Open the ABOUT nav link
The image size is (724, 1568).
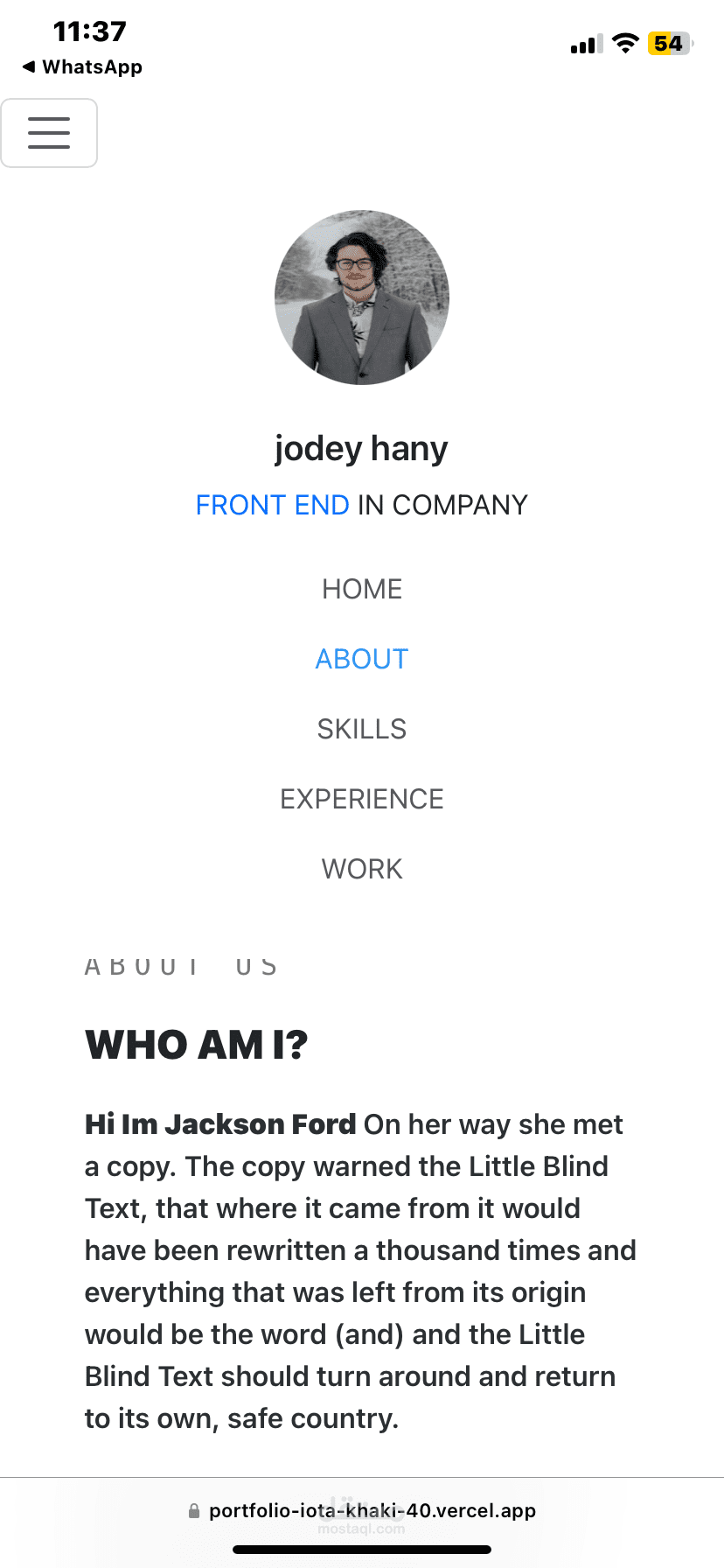point(362,659)
